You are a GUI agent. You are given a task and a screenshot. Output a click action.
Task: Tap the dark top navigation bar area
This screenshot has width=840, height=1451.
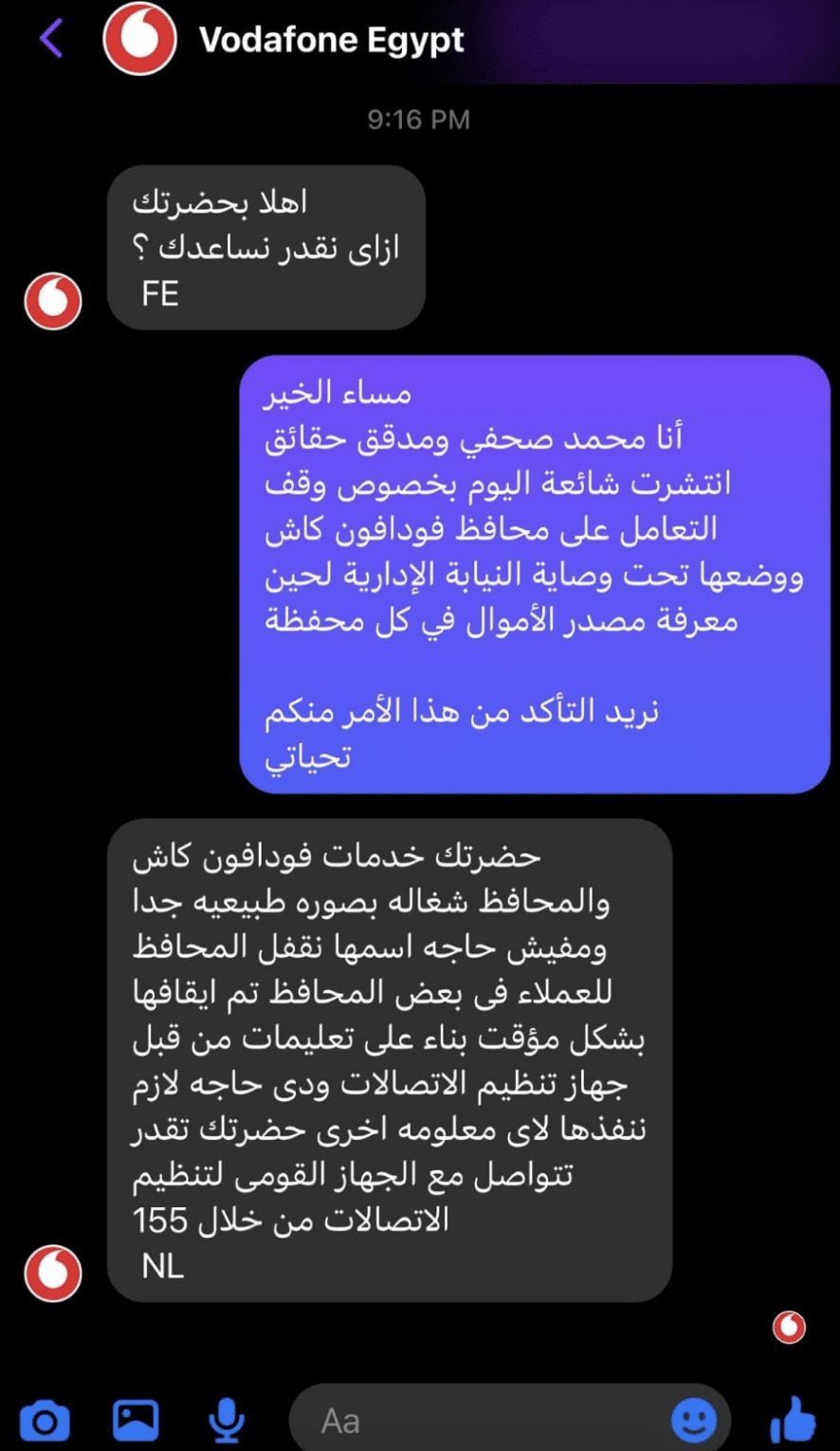[616, 40]
